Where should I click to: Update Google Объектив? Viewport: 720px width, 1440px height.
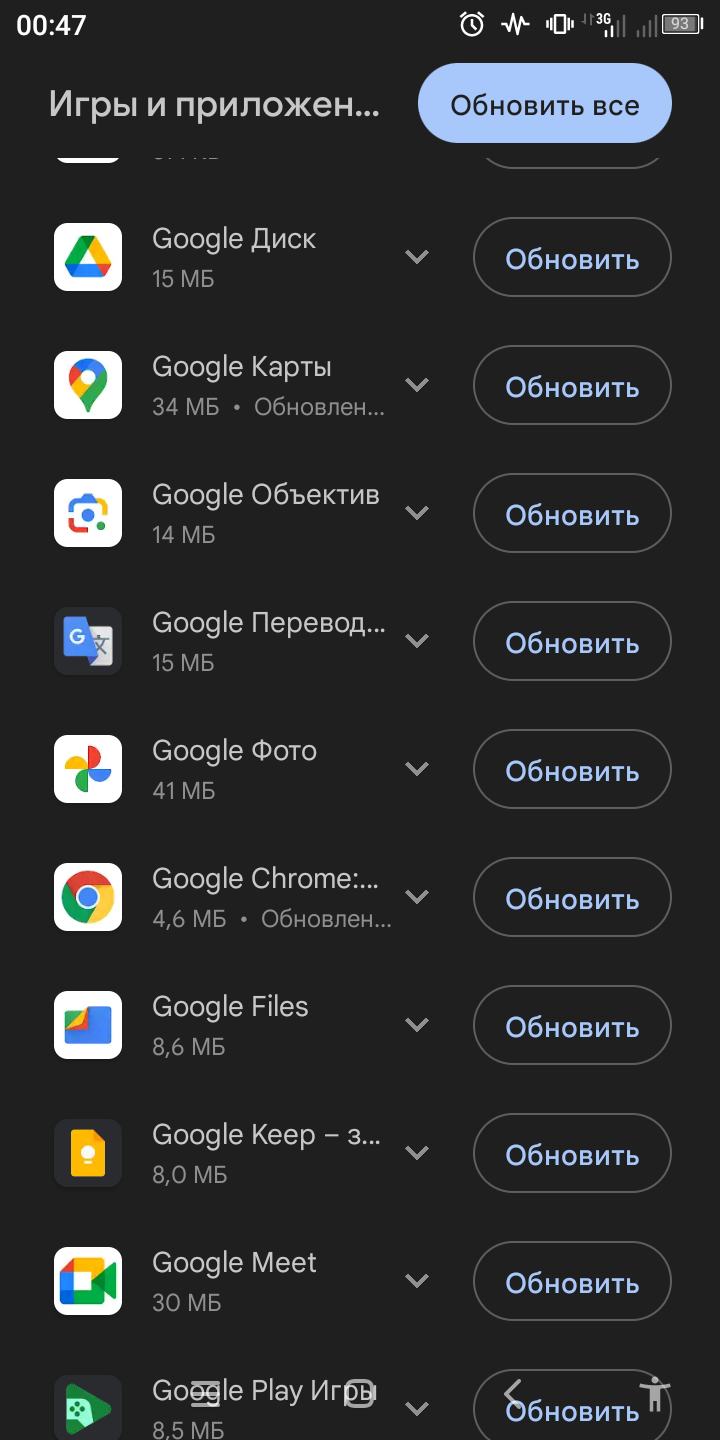[x=571, y=515]
